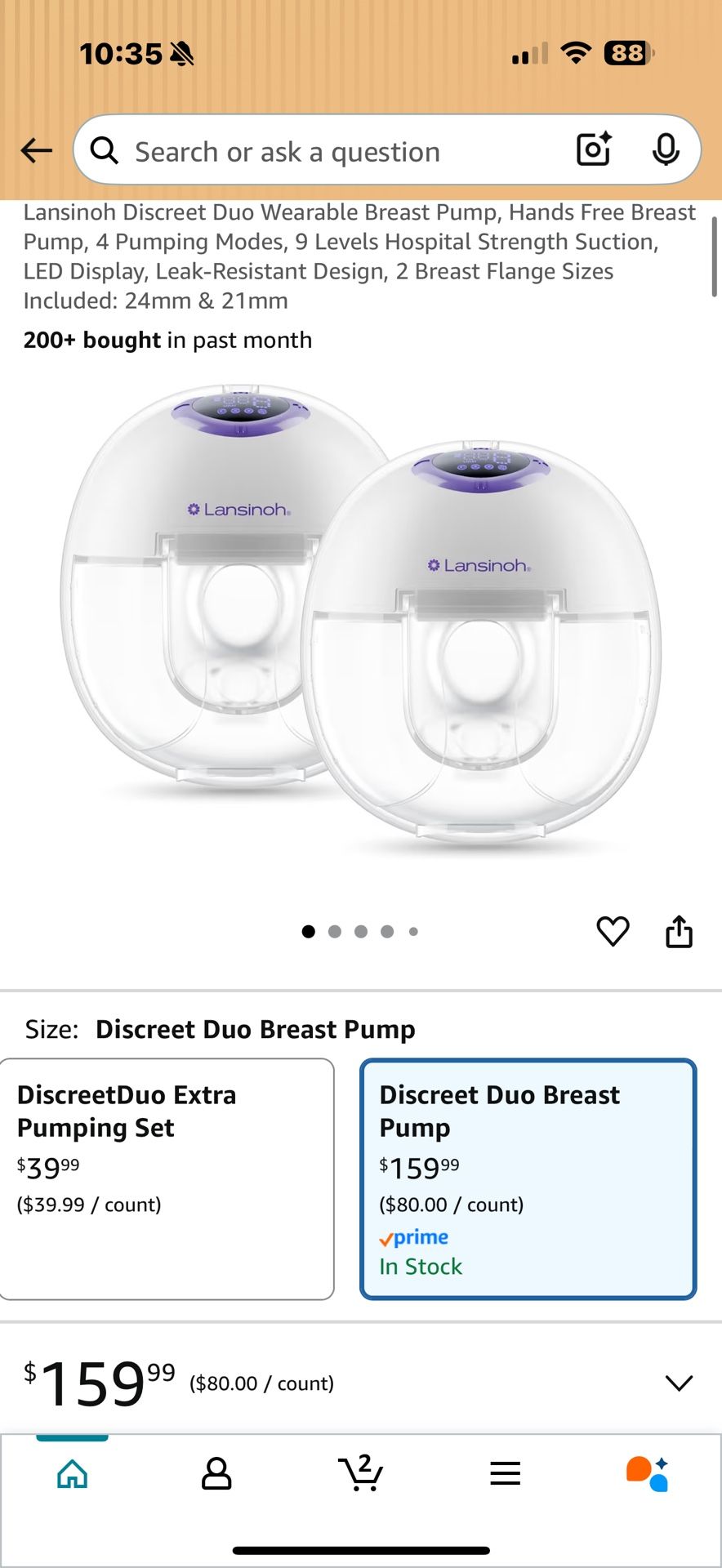Viewport: 722px width, 1568px height.
Task: Open the Rufus AI assistant
Action: pos(648,1474)
